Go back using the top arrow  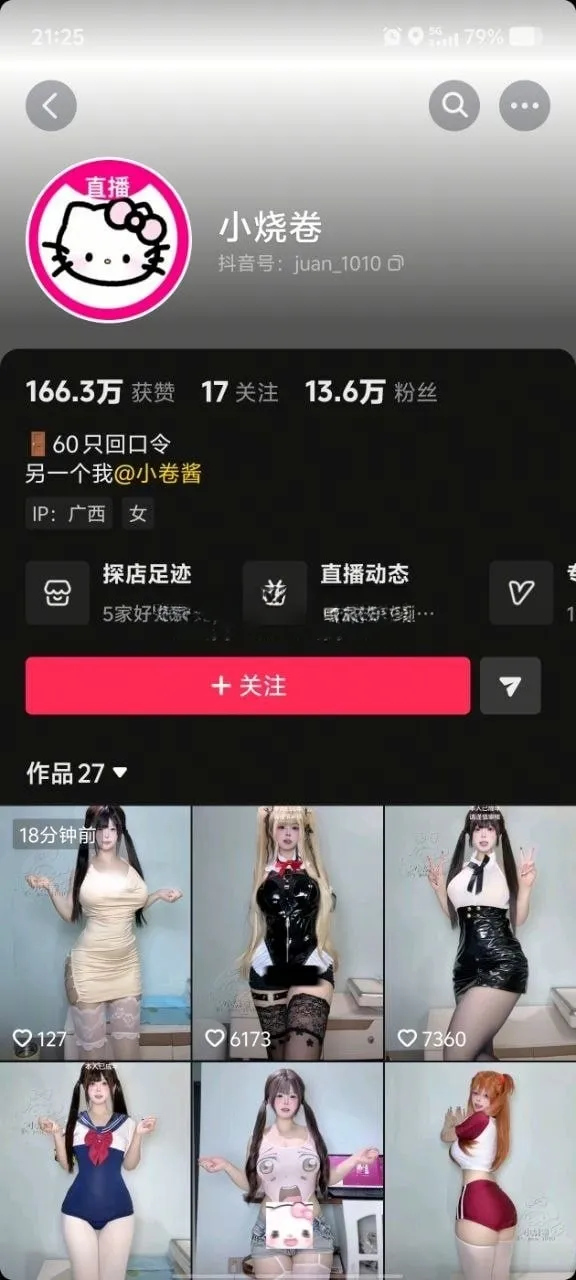[x=51, y=105]
